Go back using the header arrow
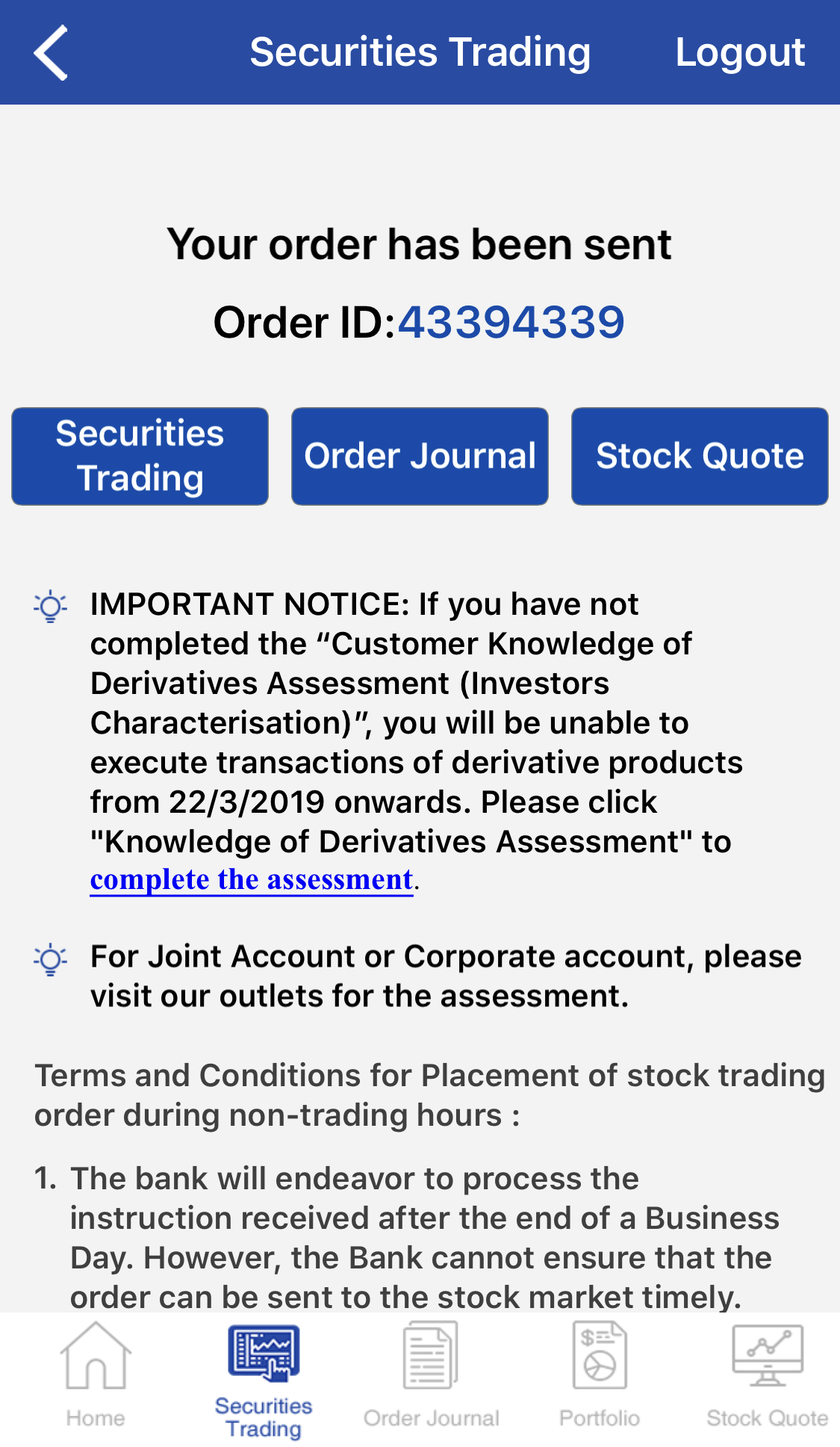This screenshot has height=1447, width=840. 51,52
